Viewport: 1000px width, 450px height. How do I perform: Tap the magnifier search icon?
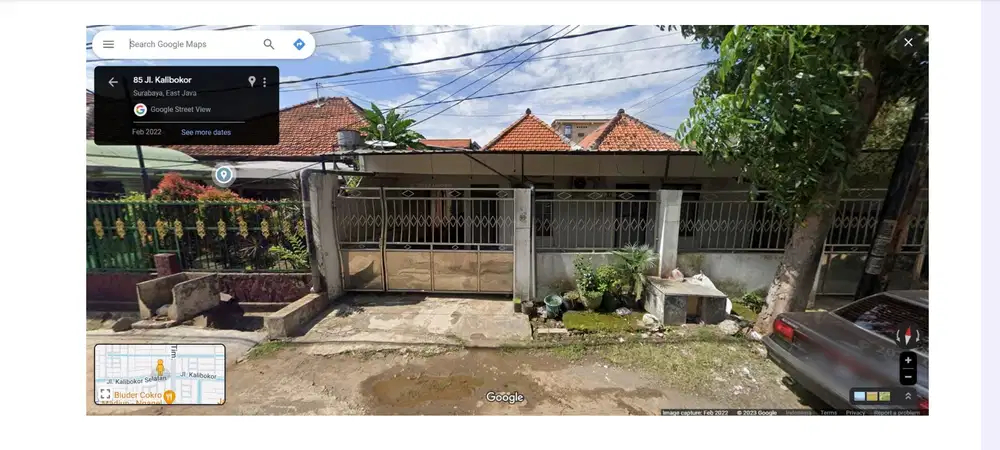(269, 44)
